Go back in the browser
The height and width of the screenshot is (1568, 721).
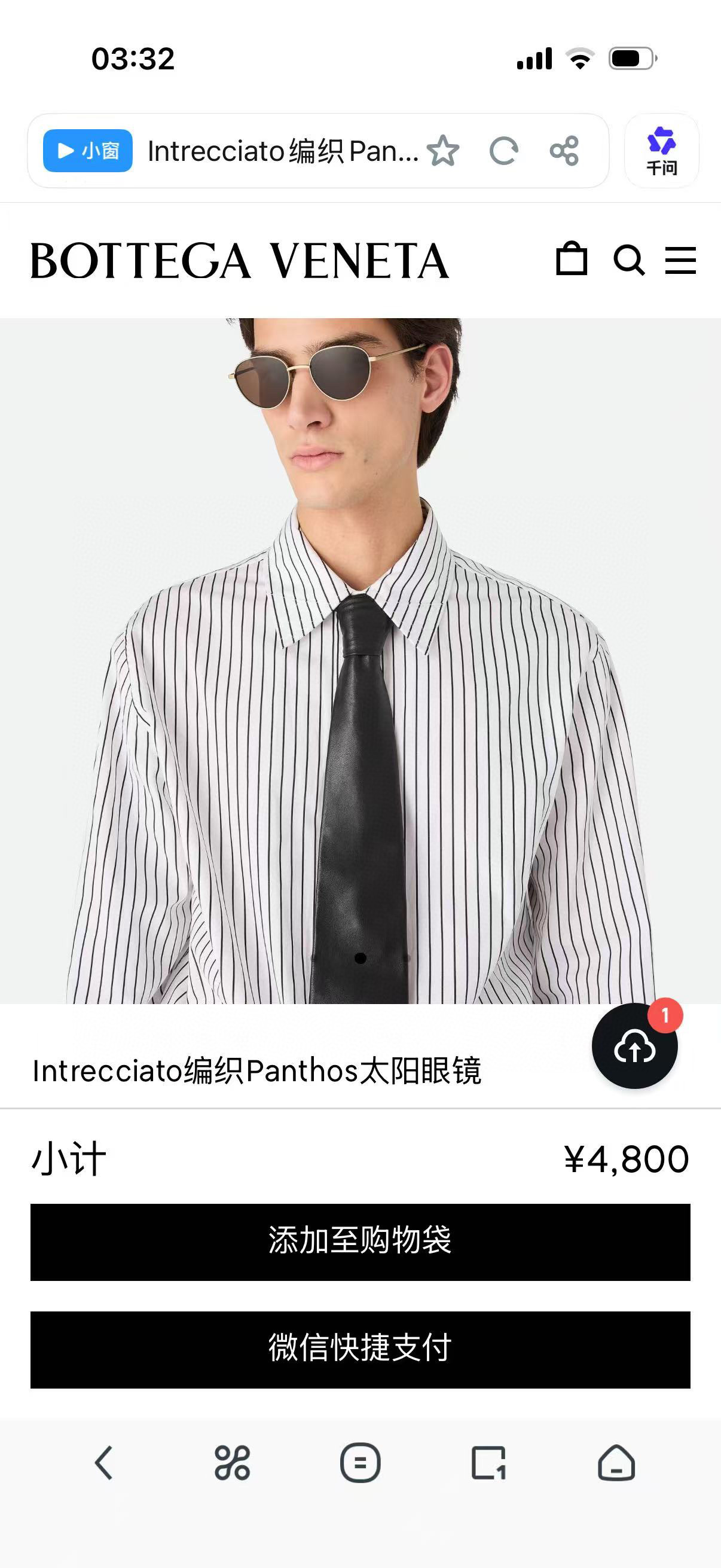[x=104, y=1463]
